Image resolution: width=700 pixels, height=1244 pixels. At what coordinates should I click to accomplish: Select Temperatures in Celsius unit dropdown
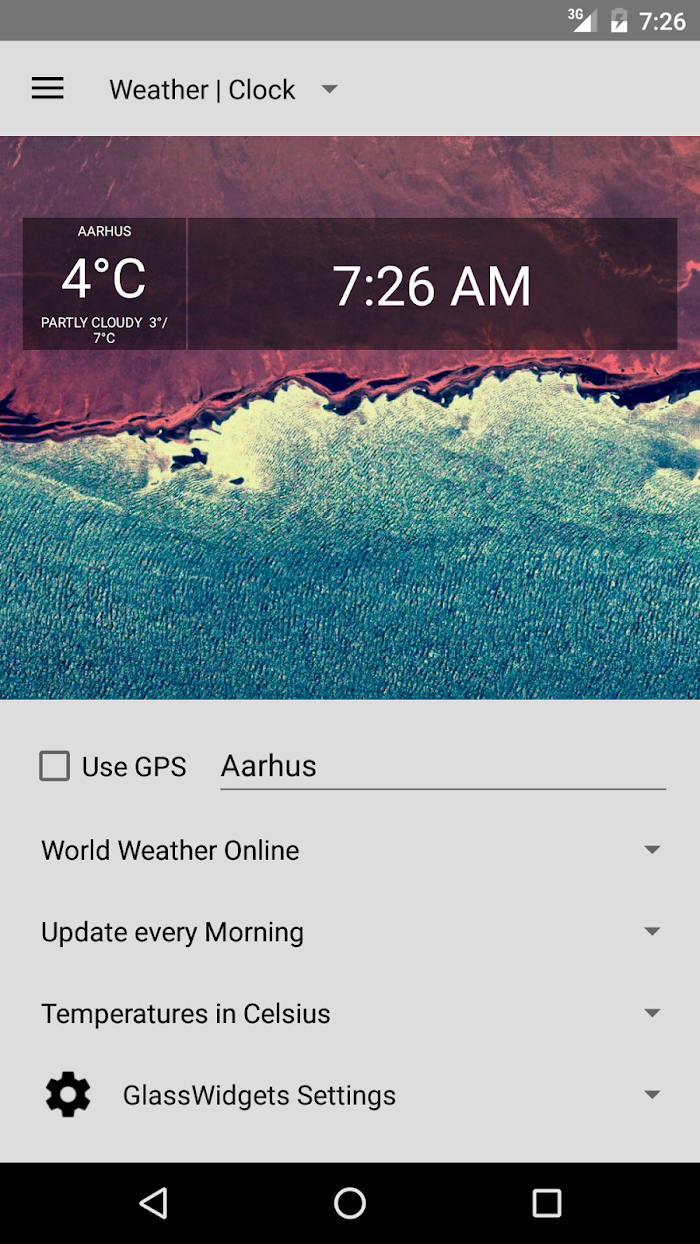point(350,1014)
